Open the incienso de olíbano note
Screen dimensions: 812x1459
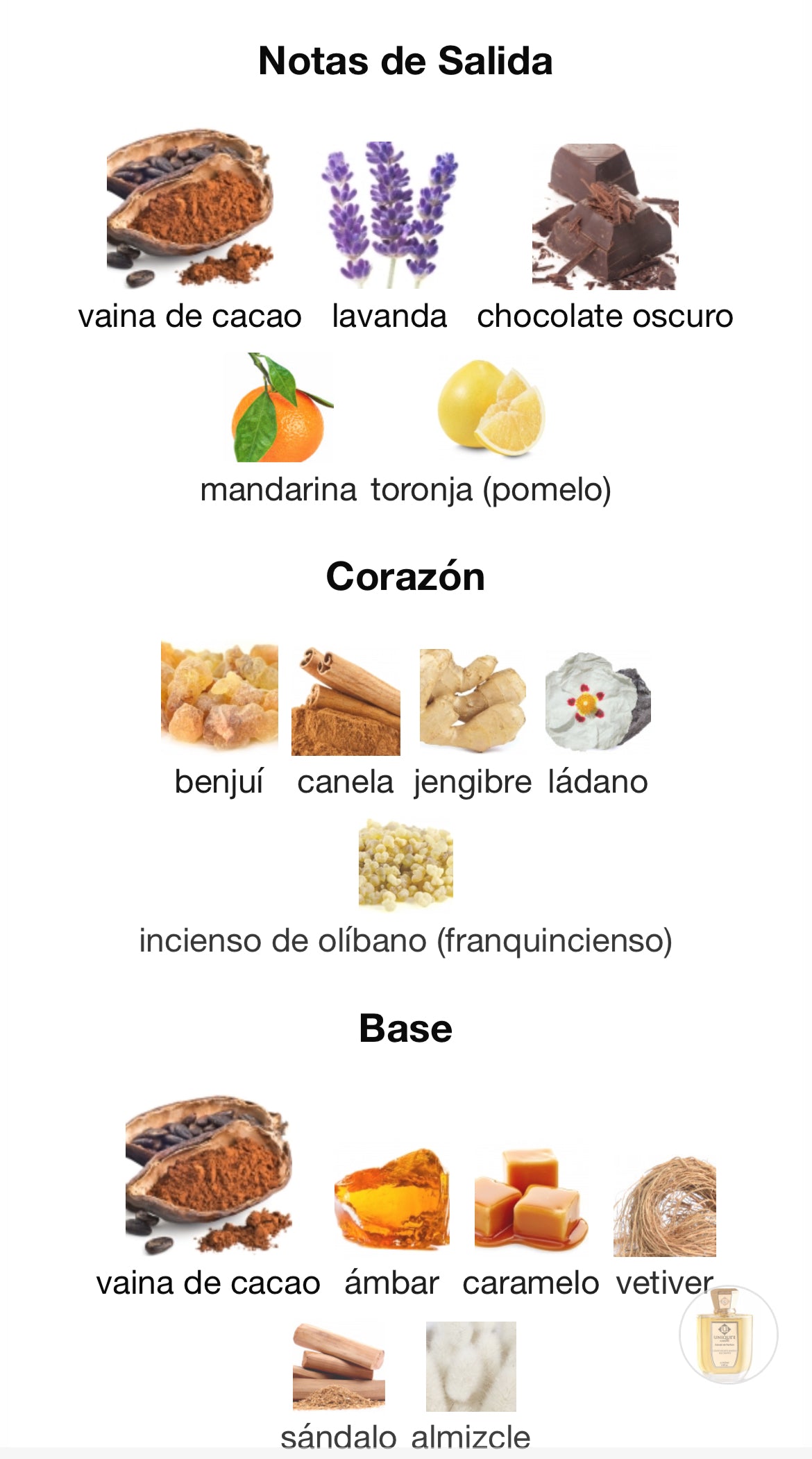pyautogui.click(x=405, y=866)
